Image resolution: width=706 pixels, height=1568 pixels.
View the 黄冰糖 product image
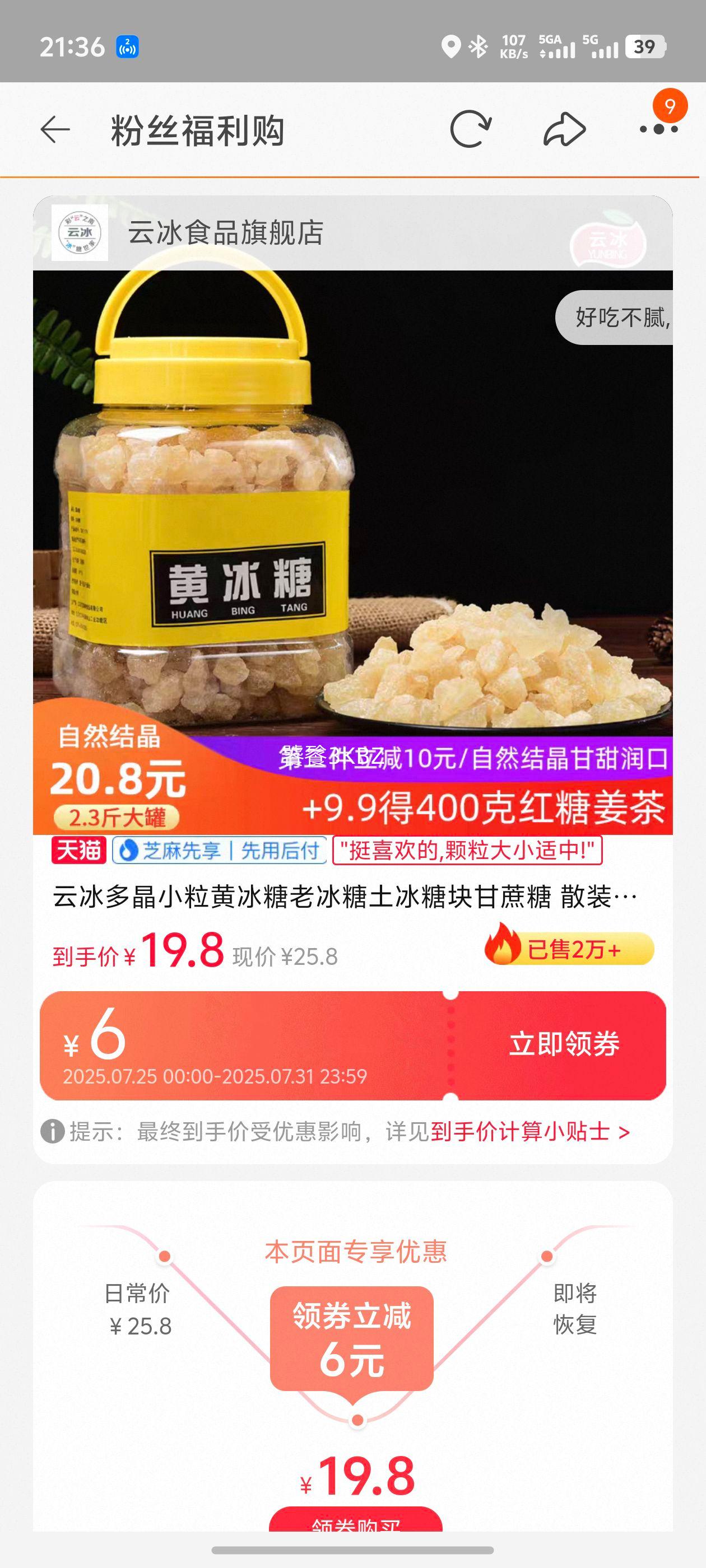[352, 517]
